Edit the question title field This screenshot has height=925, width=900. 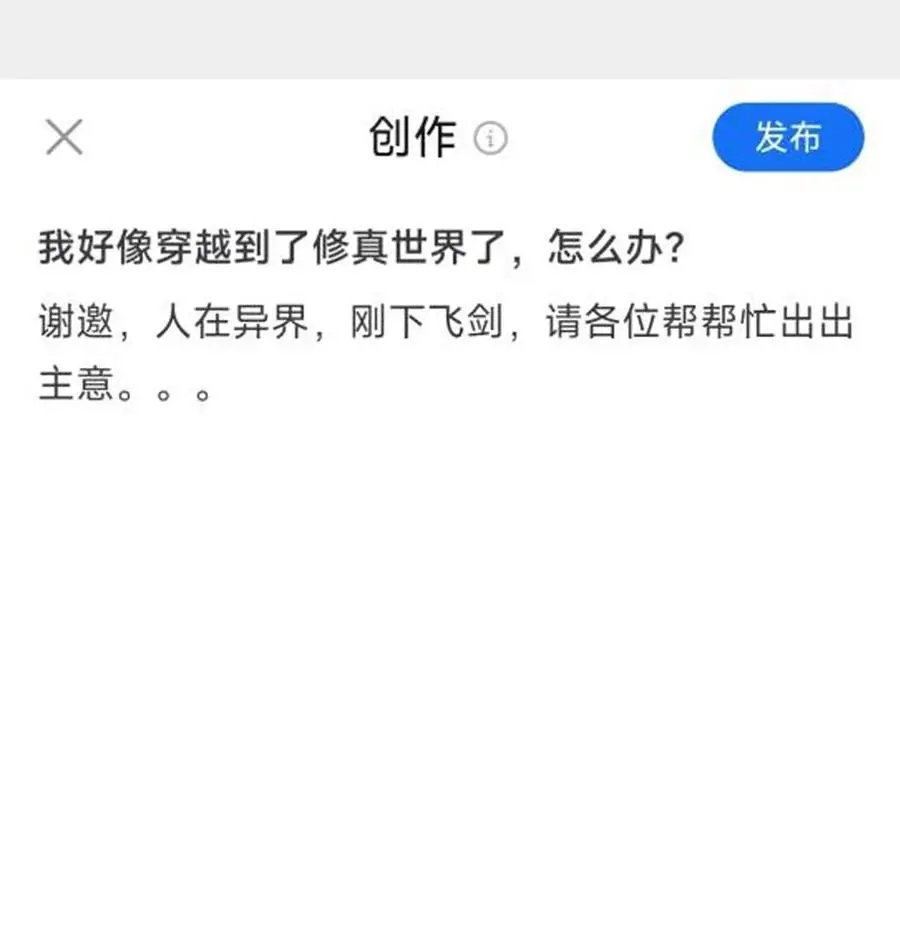click(362, 247)
